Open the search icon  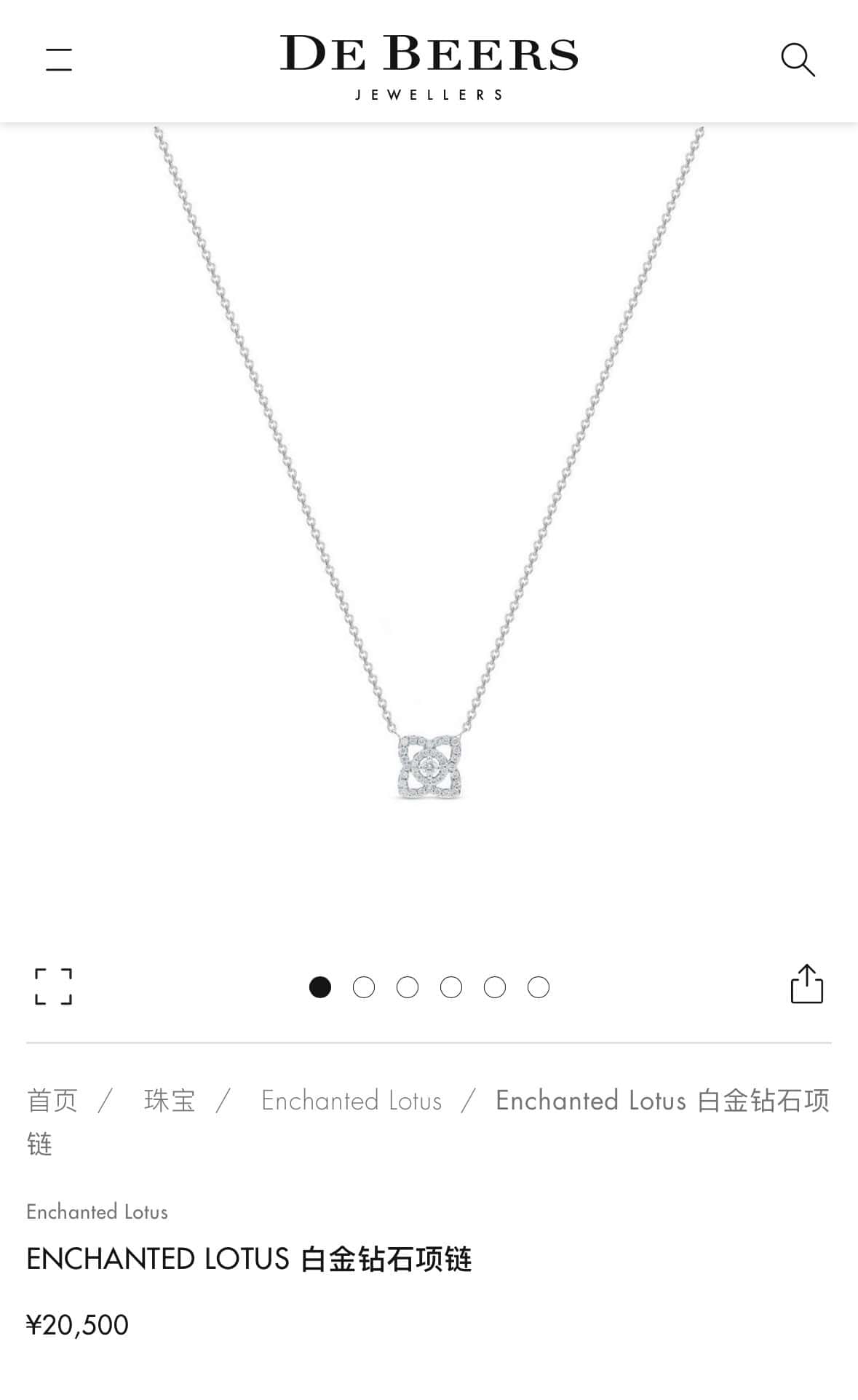click(798, 60)
